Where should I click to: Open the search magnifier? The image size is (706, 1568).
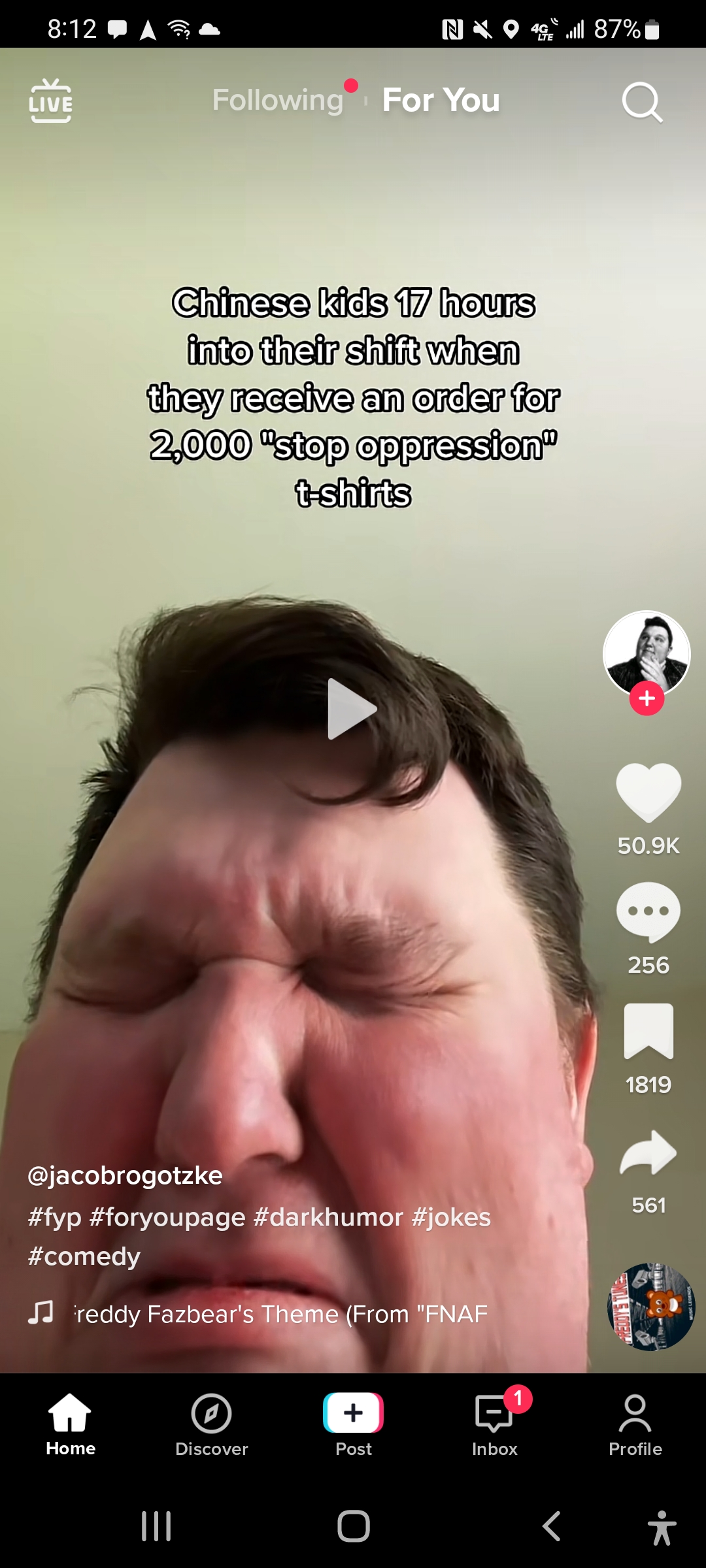tap(642, 102)
